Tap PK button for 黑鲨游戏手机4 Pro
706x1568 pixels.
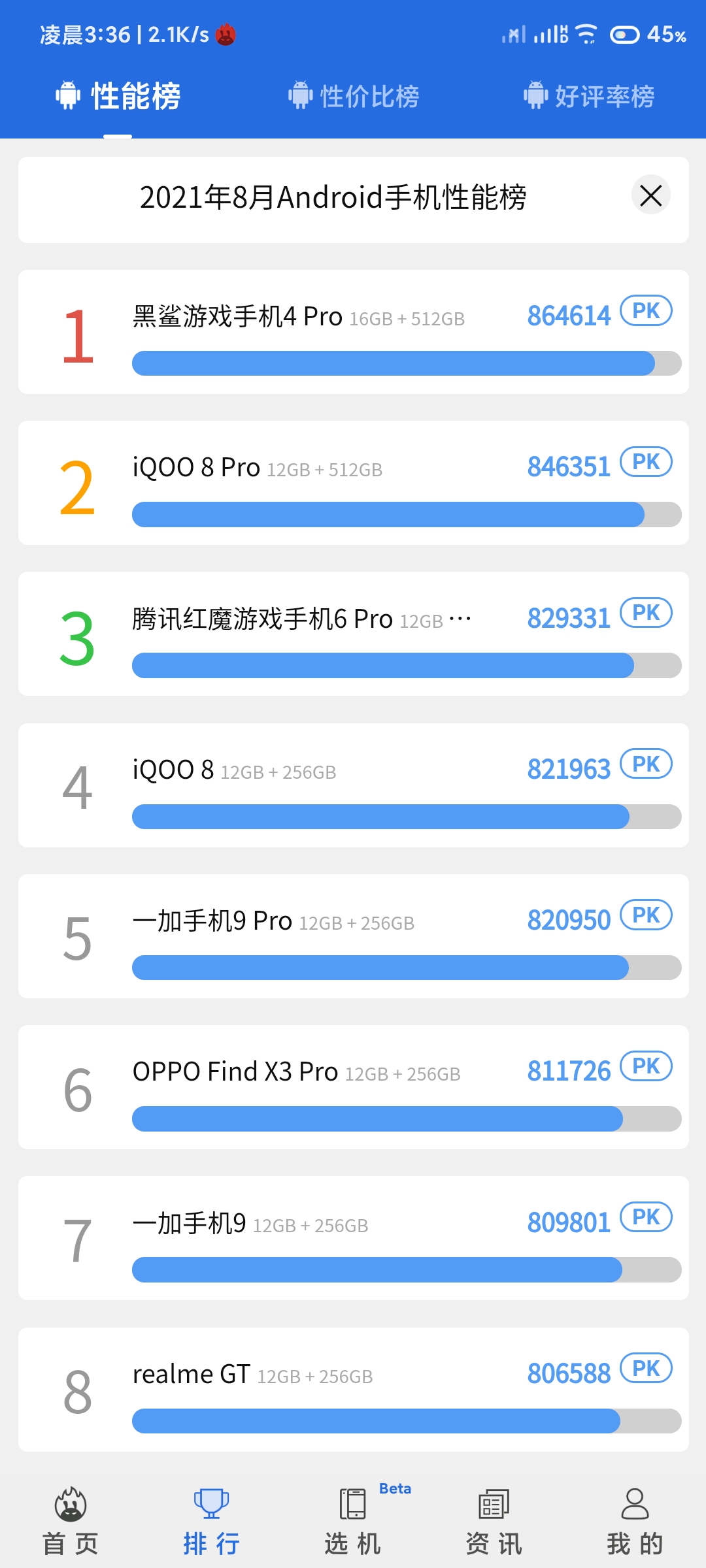pyautogui.click(x=646, y=311)
